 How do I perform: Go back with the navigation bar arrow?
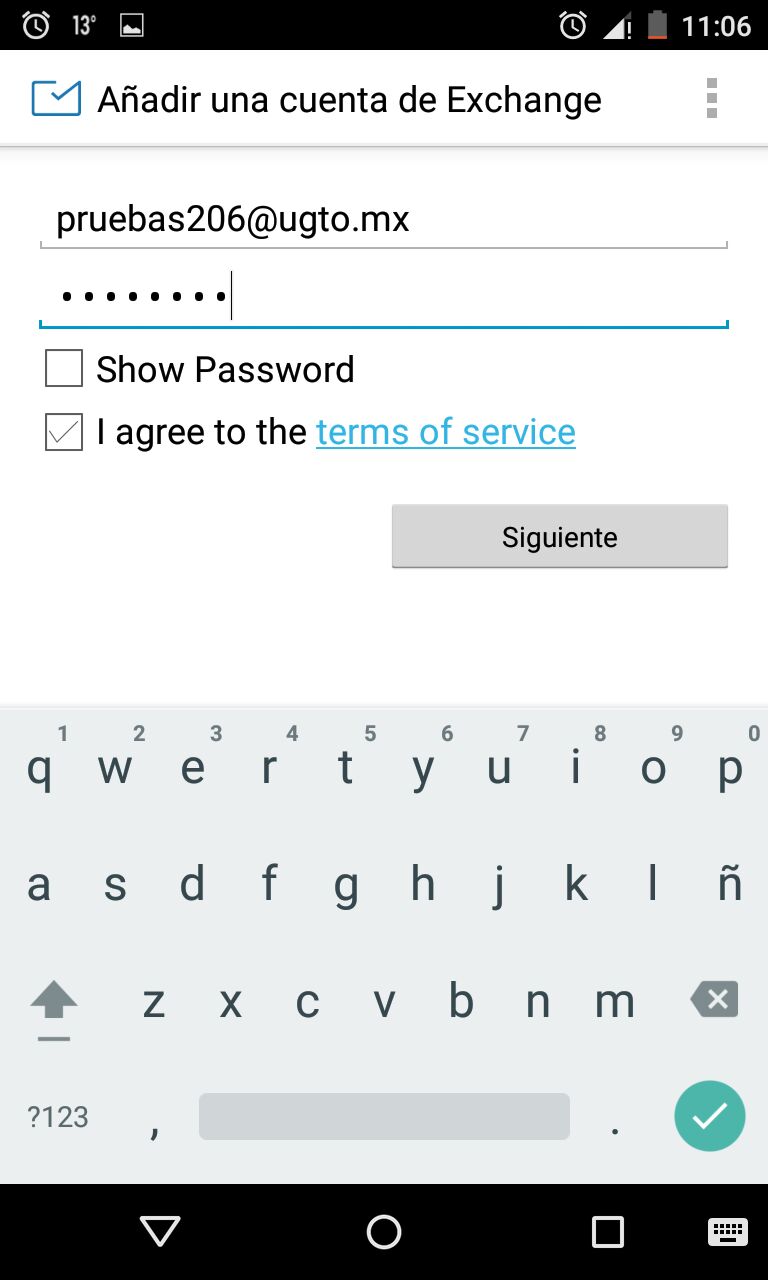tap(160, 1231)
